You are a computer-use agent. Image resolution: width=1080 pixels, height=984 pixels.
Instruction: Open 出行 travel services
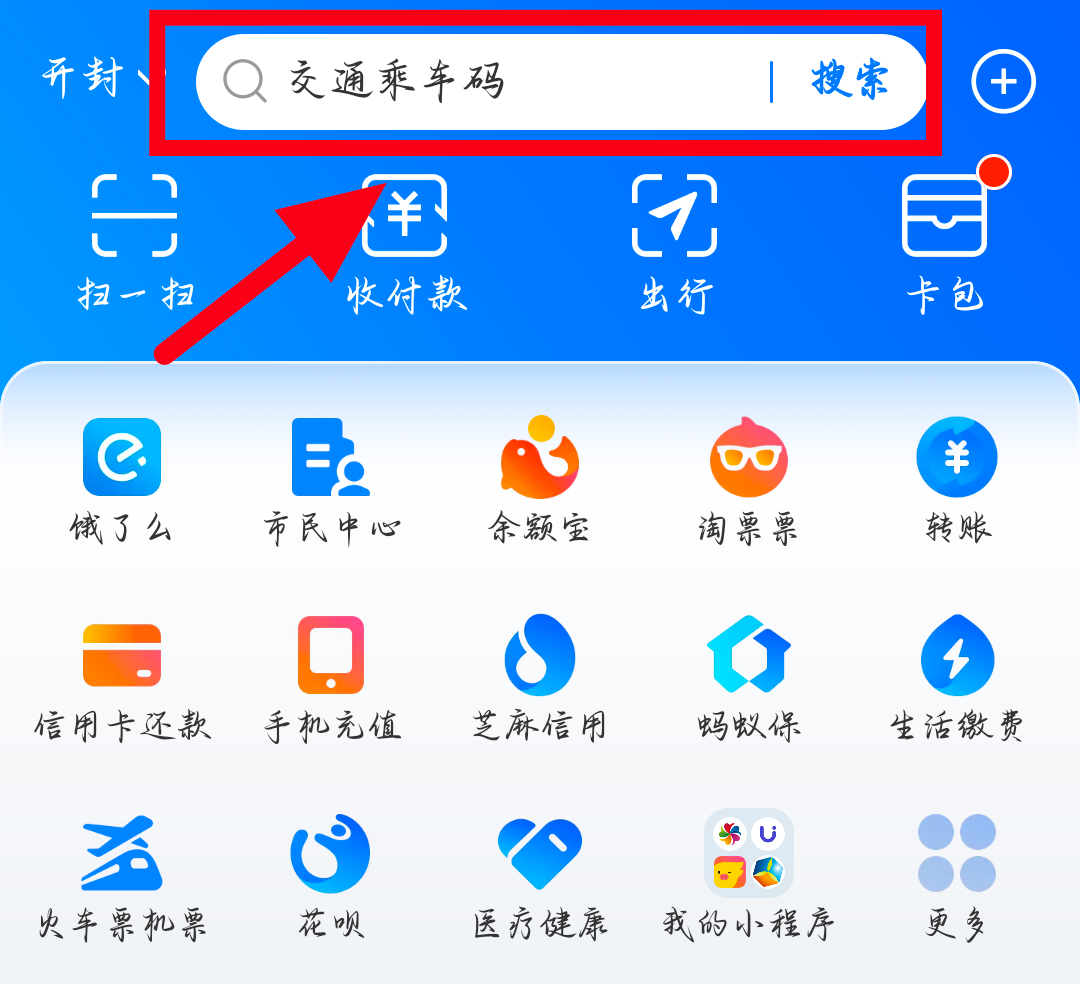point(675,240)
